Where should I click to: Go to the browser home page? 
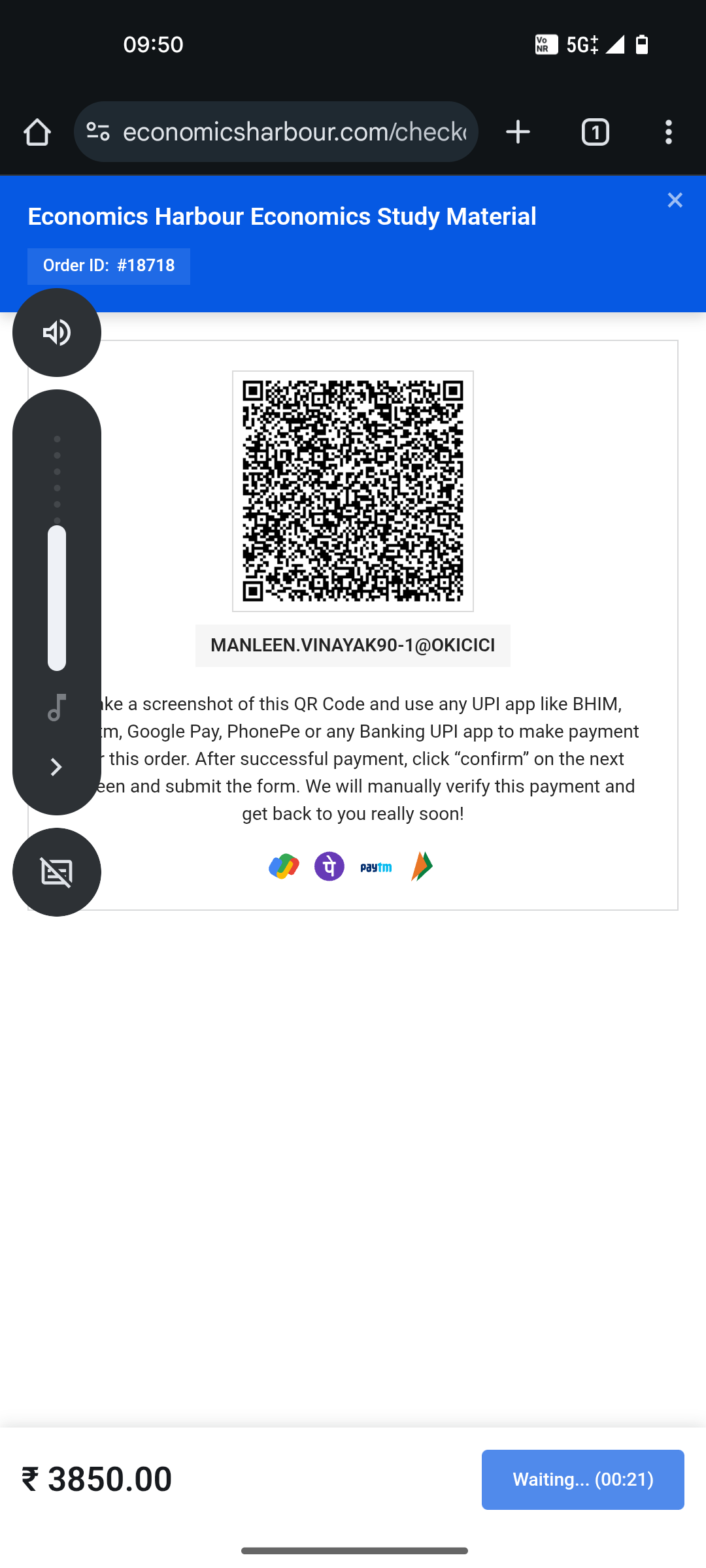(x=37, y=133)
